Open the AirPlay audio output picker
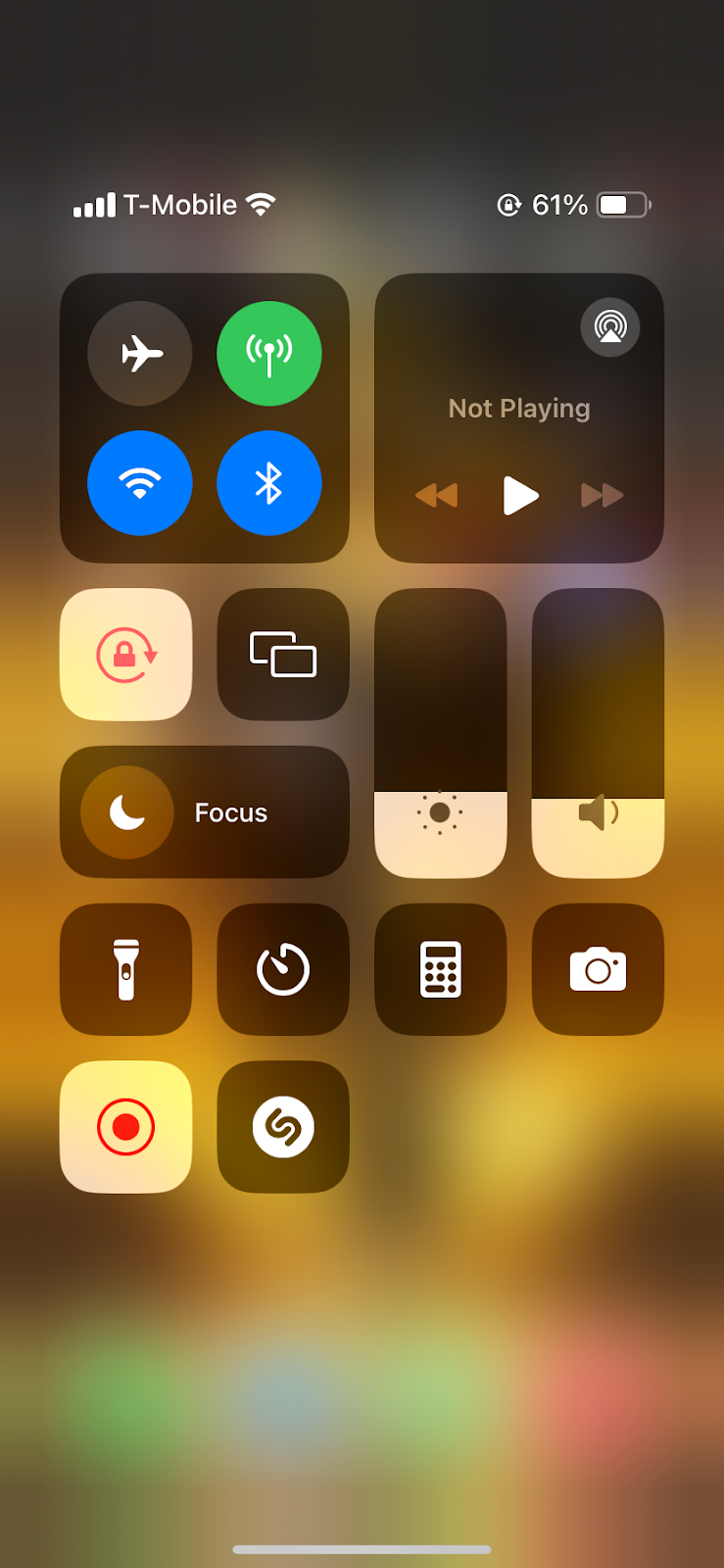Viewport: 724px width, 1568px height. 610,327
